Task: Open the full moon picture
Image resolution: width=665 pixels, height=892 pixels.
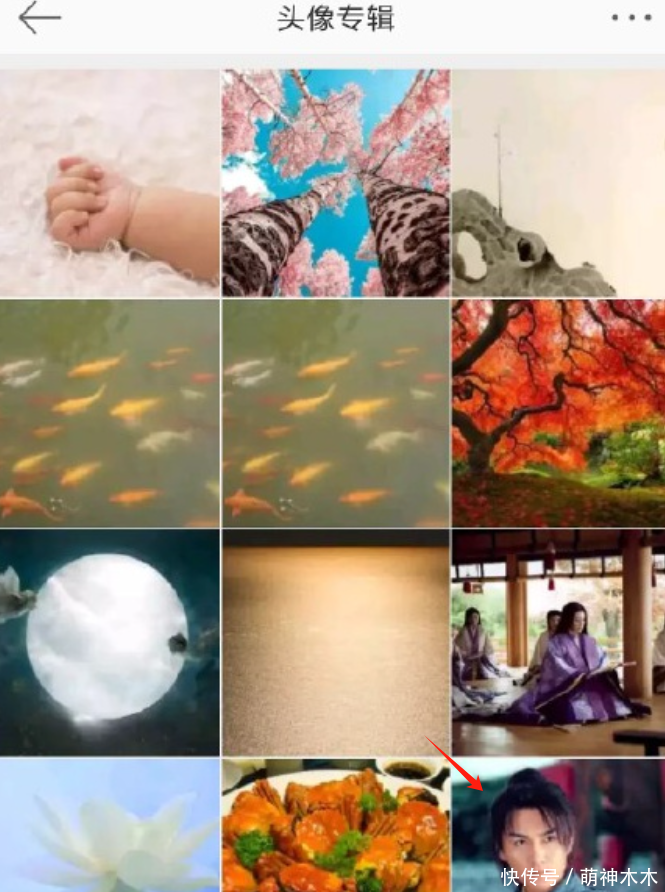Action: 109,642
